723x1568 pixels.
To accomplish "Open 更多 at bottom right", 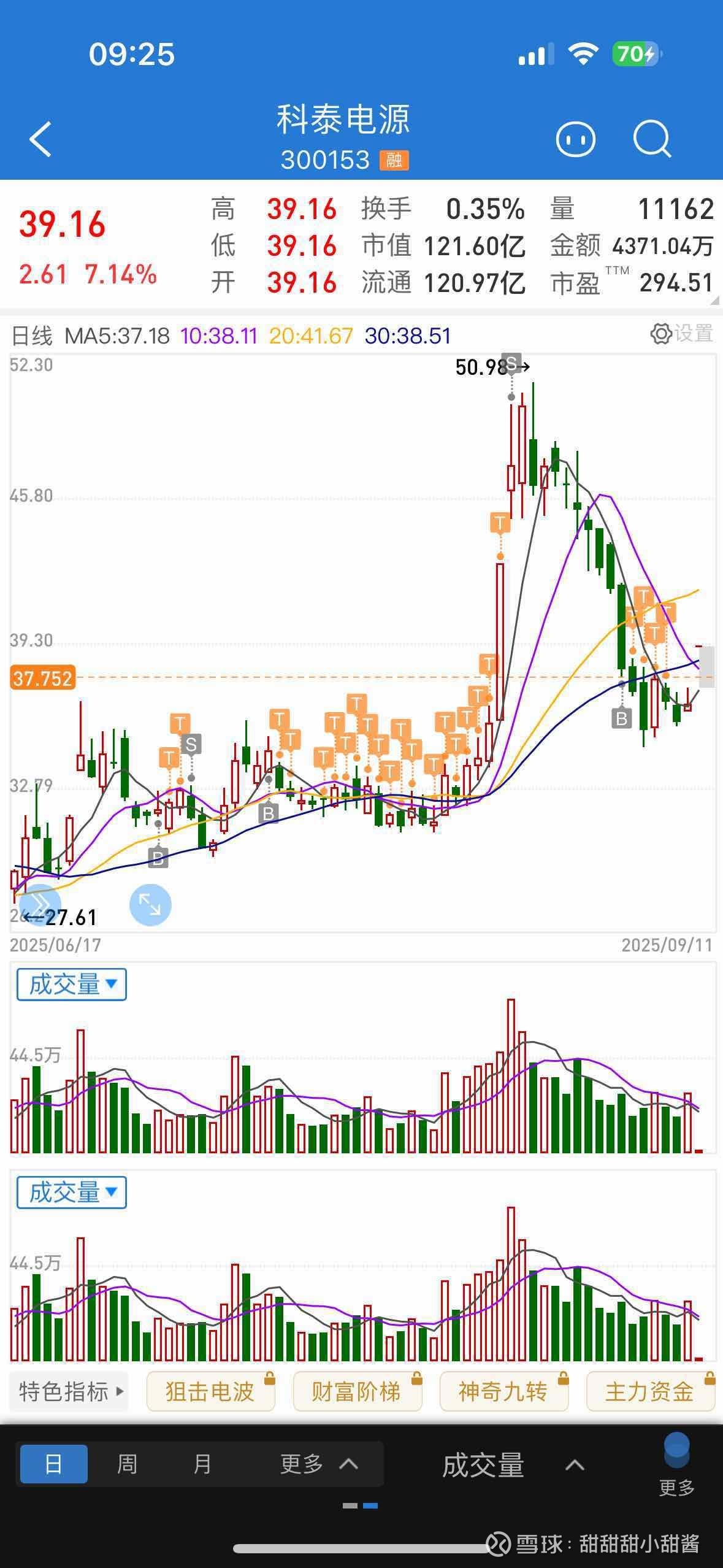I will tap(676, 1466).
